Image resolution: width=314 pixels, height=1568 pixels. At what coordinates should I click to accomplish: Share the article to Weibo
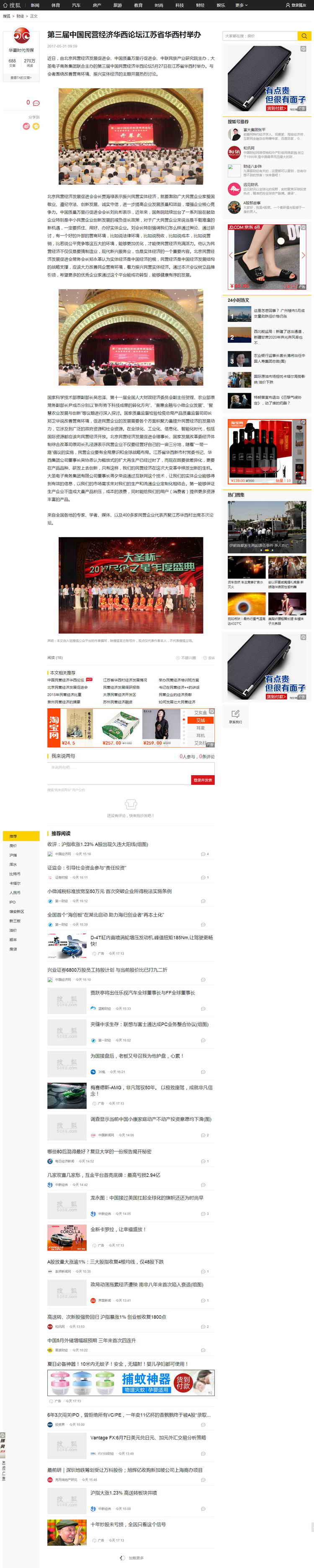(26, 126)
